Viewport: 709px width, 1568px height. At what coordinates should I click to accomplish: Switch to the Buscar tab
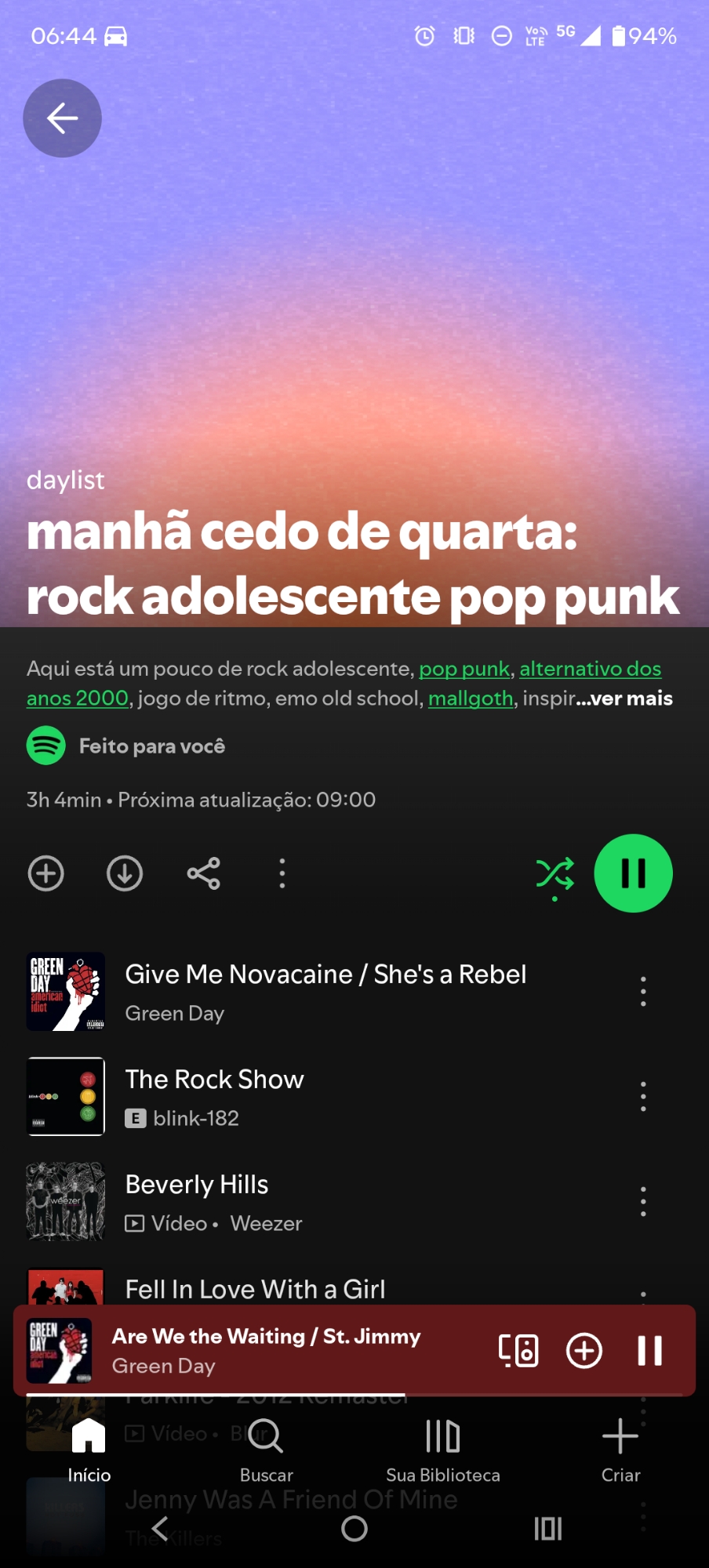click(266, 1450)
